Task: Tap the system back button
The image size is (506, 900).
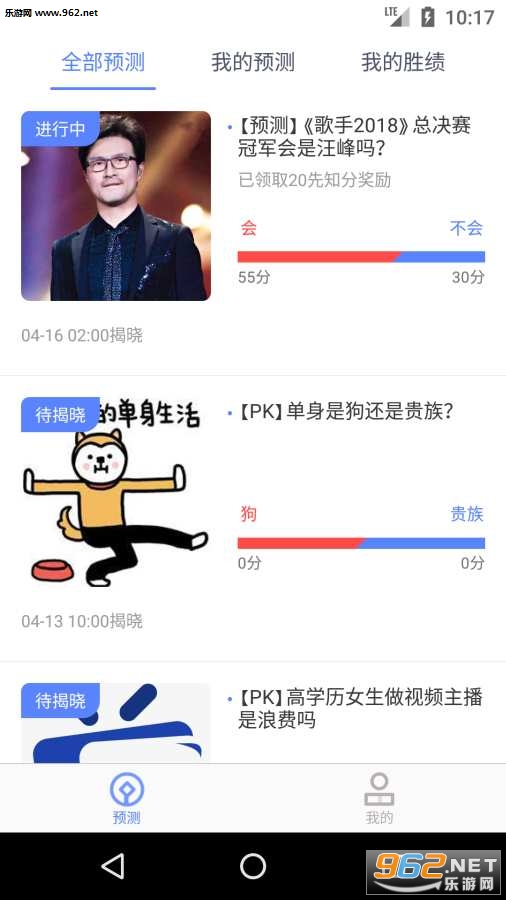Action: point(112,866)
